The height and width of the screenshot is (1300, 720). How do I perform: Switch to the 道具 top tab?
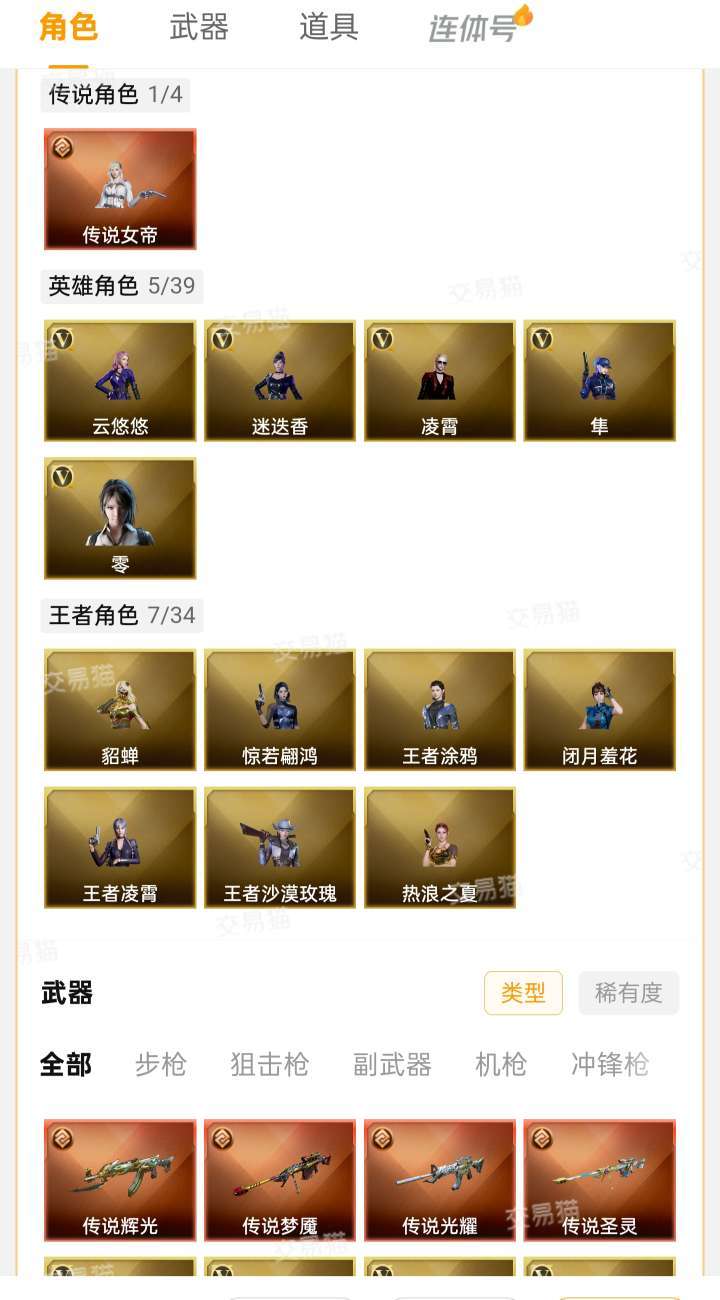pyautogui.click(x=328, y=27)
